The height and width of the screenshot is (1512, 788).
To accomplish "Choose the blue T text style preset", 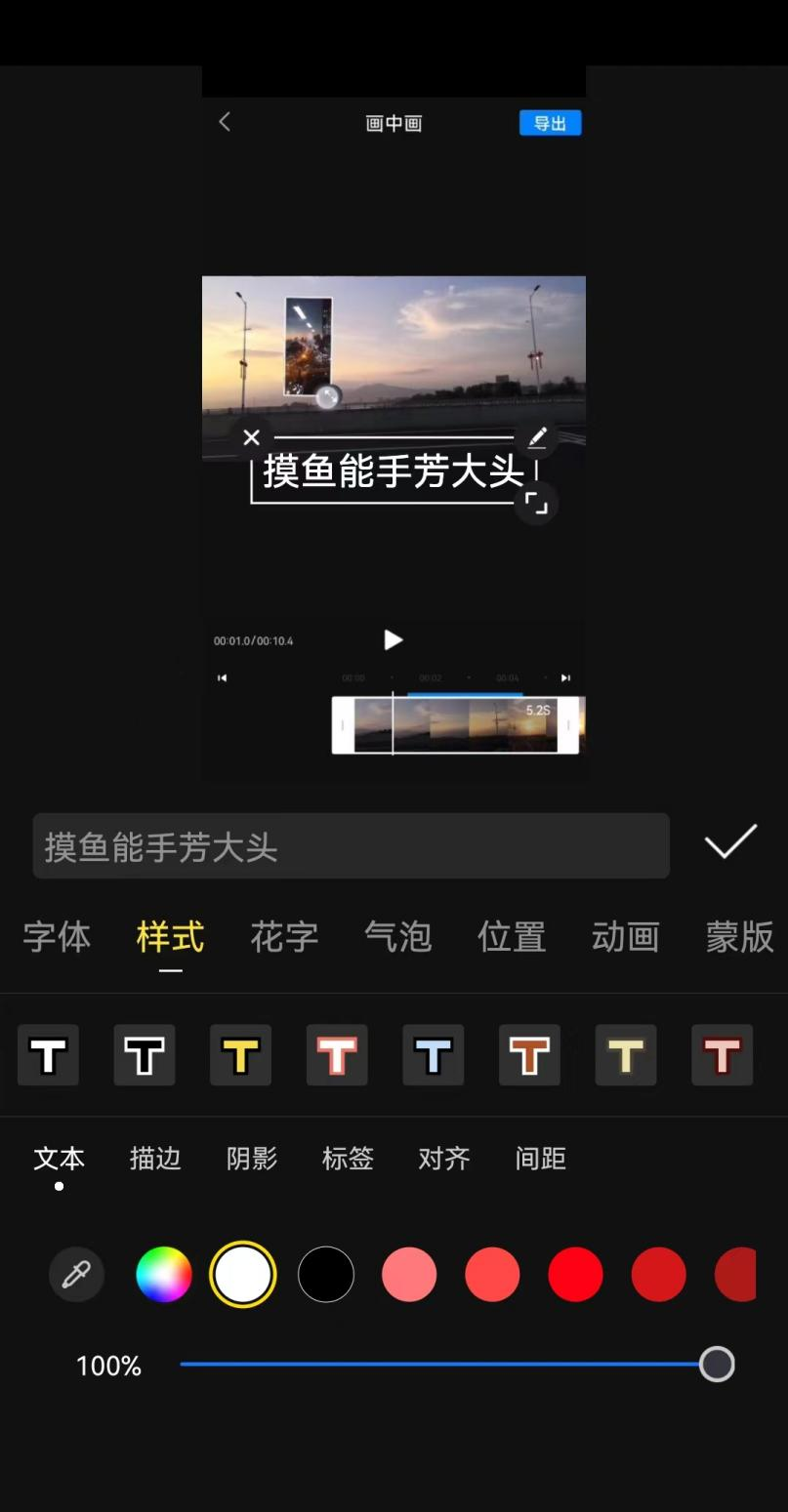I will coord(434,1055).
